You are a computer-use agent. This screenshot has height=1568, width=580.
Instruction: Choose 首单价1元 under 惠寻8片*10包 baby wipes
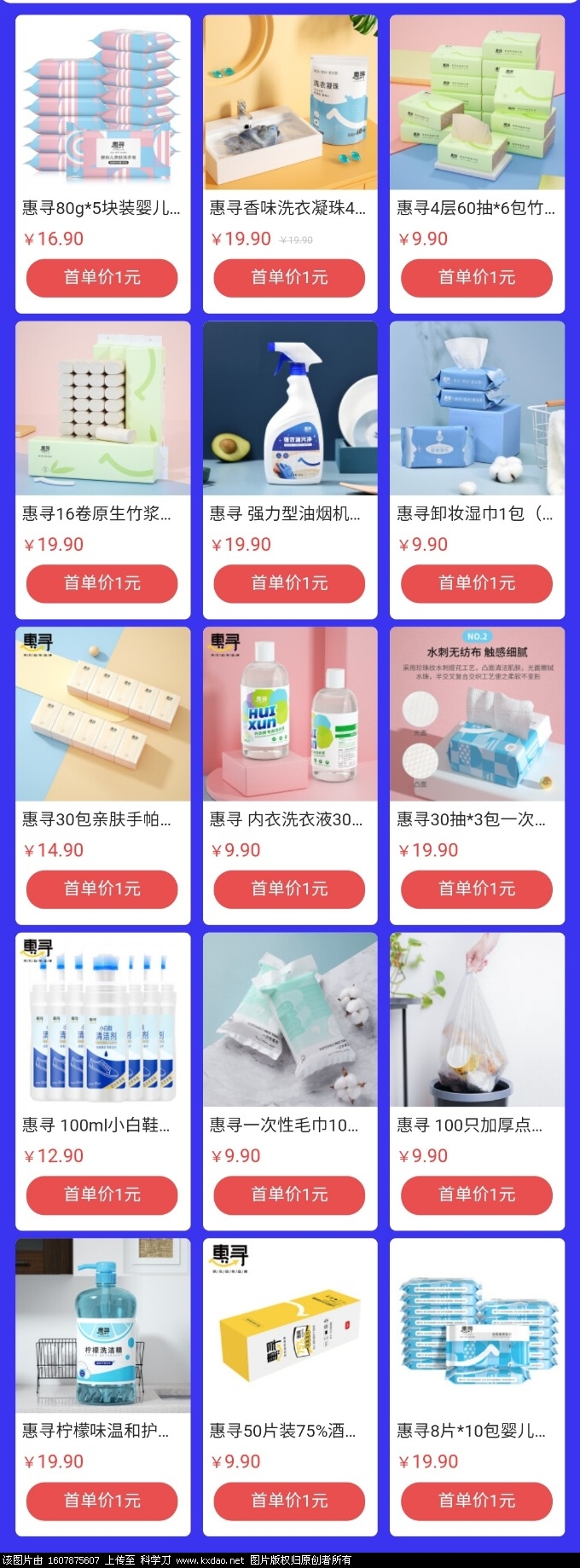tap(477, 1501)
